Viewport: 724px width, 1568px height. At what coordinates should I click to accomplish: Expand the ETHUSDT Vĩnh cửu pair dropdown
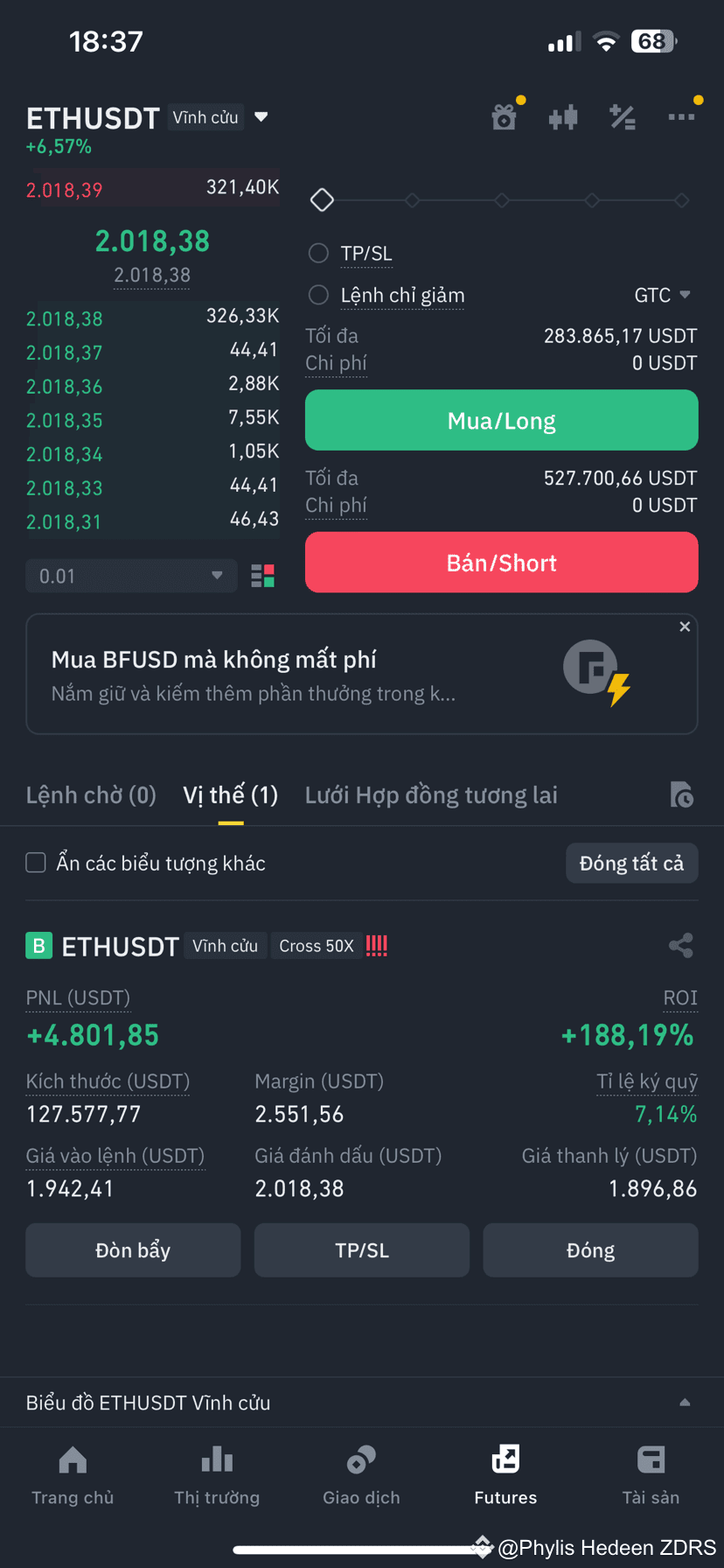click(261, 117)
